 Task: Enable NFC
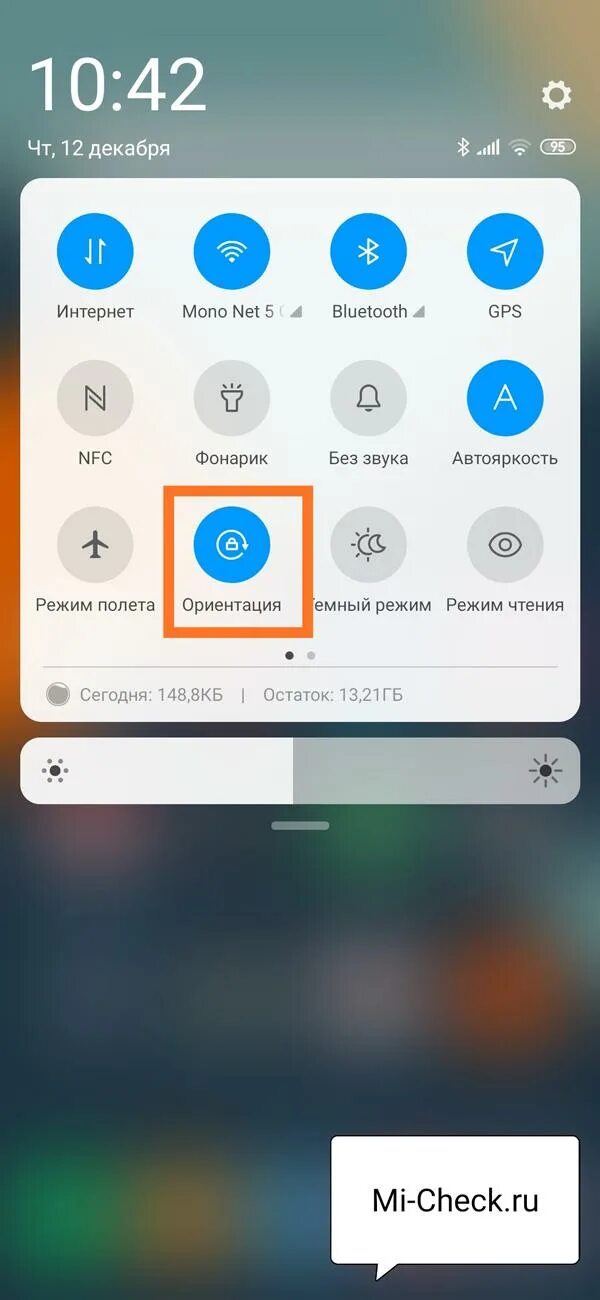[95, 398]
